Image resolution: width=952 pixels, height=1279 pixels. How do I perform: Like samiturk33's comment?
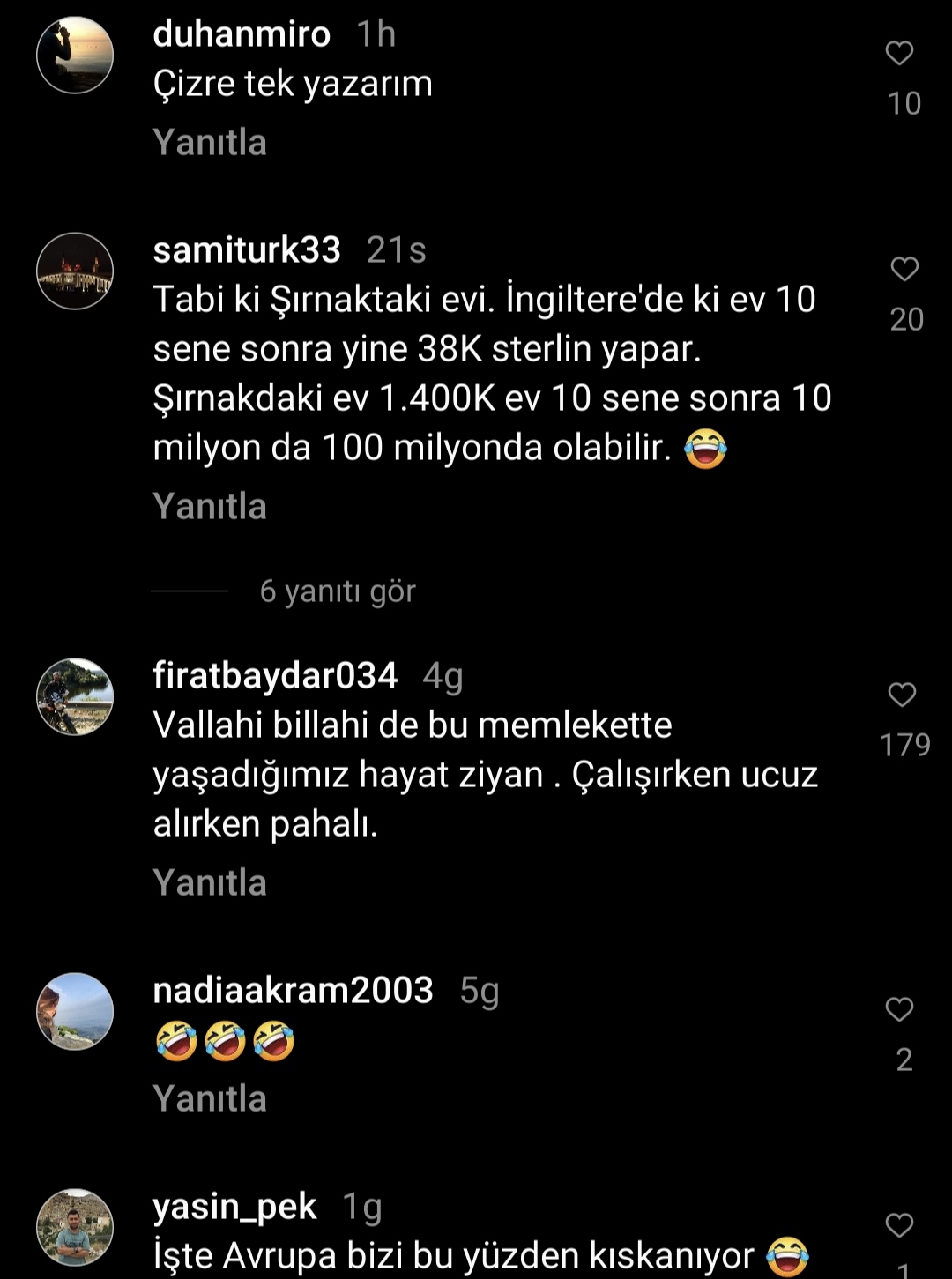click(904, 269)
